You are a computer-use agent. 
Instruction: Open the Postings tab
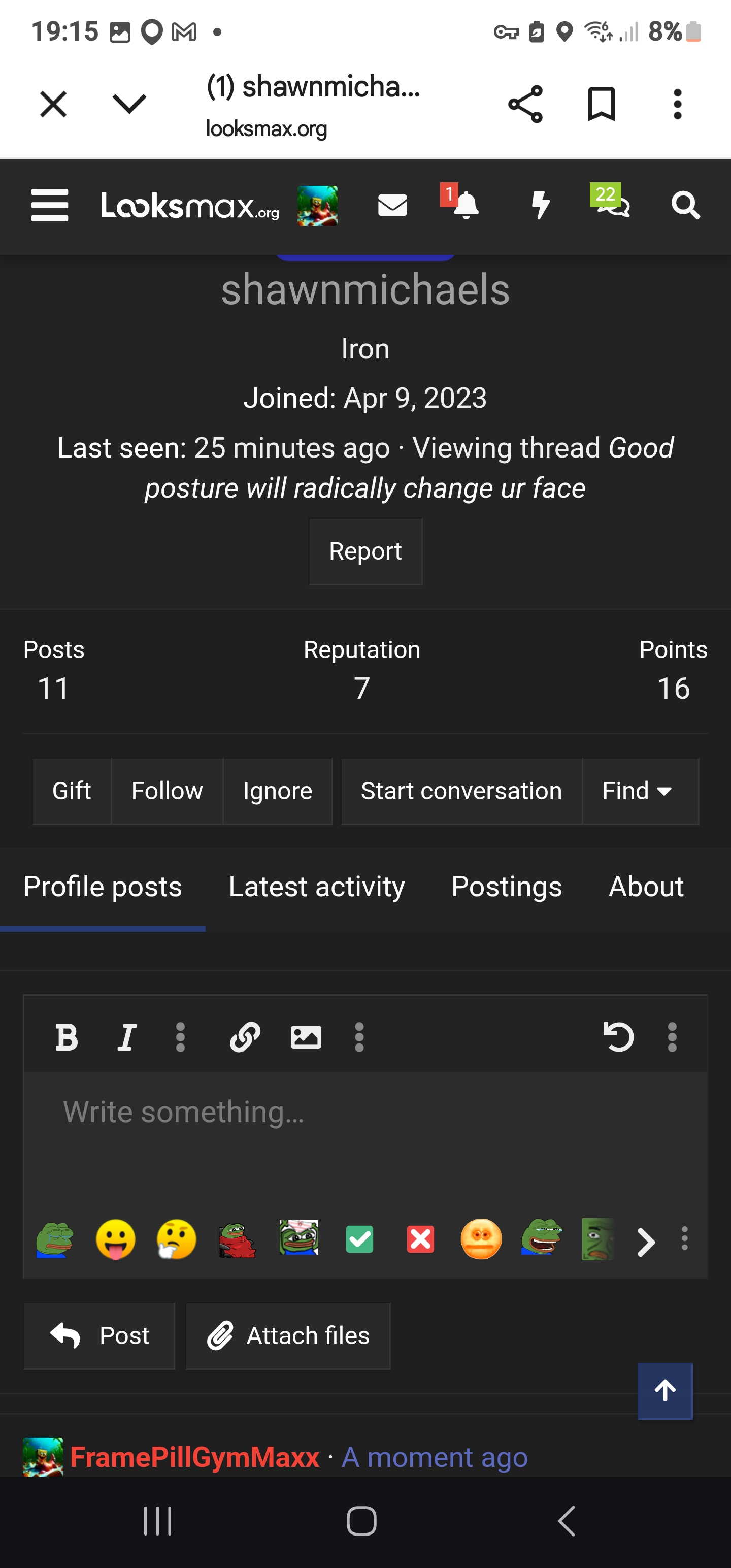pos(506,888)
